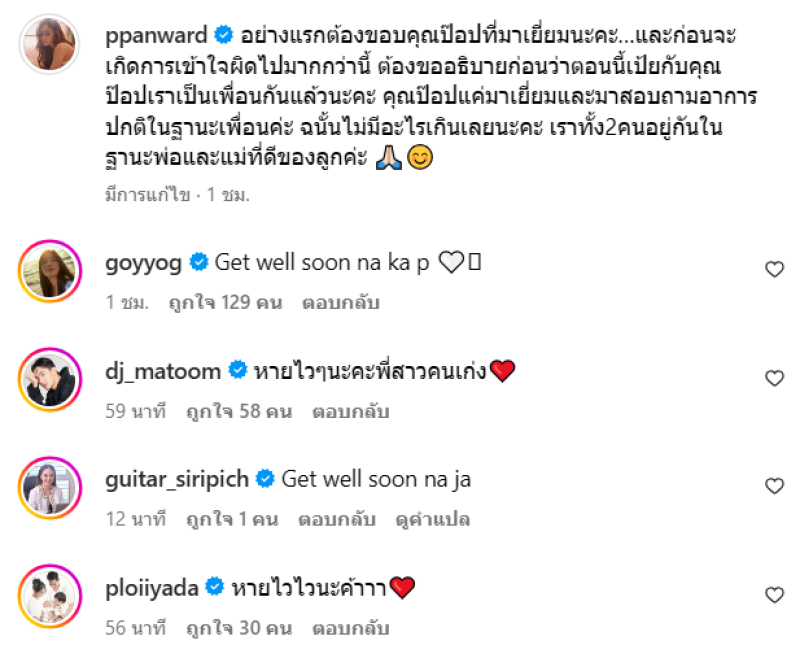Visit dj_matoom's profile via username
Viewport: 800px width, 671px height.
tap(162, 372)
